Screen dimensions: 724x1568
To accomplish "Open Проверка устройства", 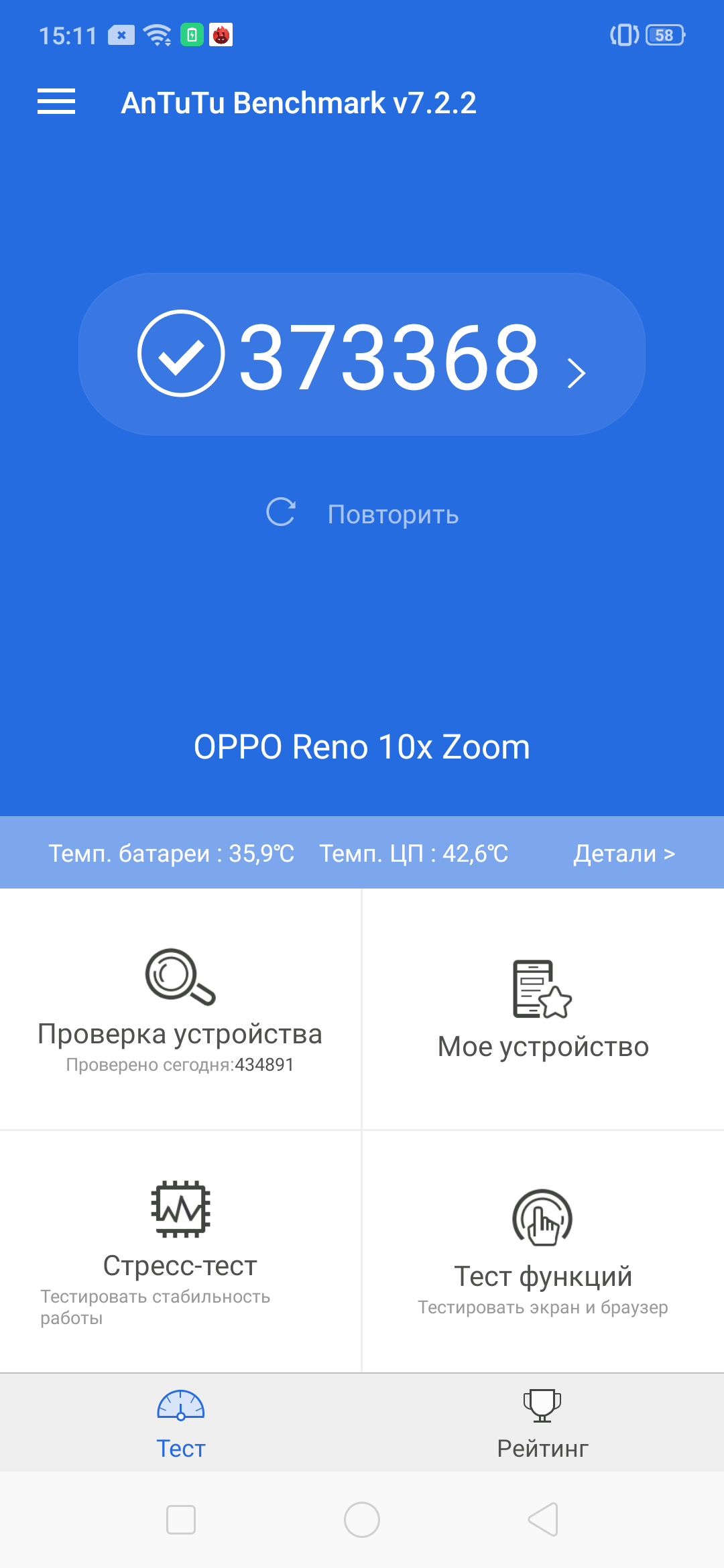I will pos(180,1009).
